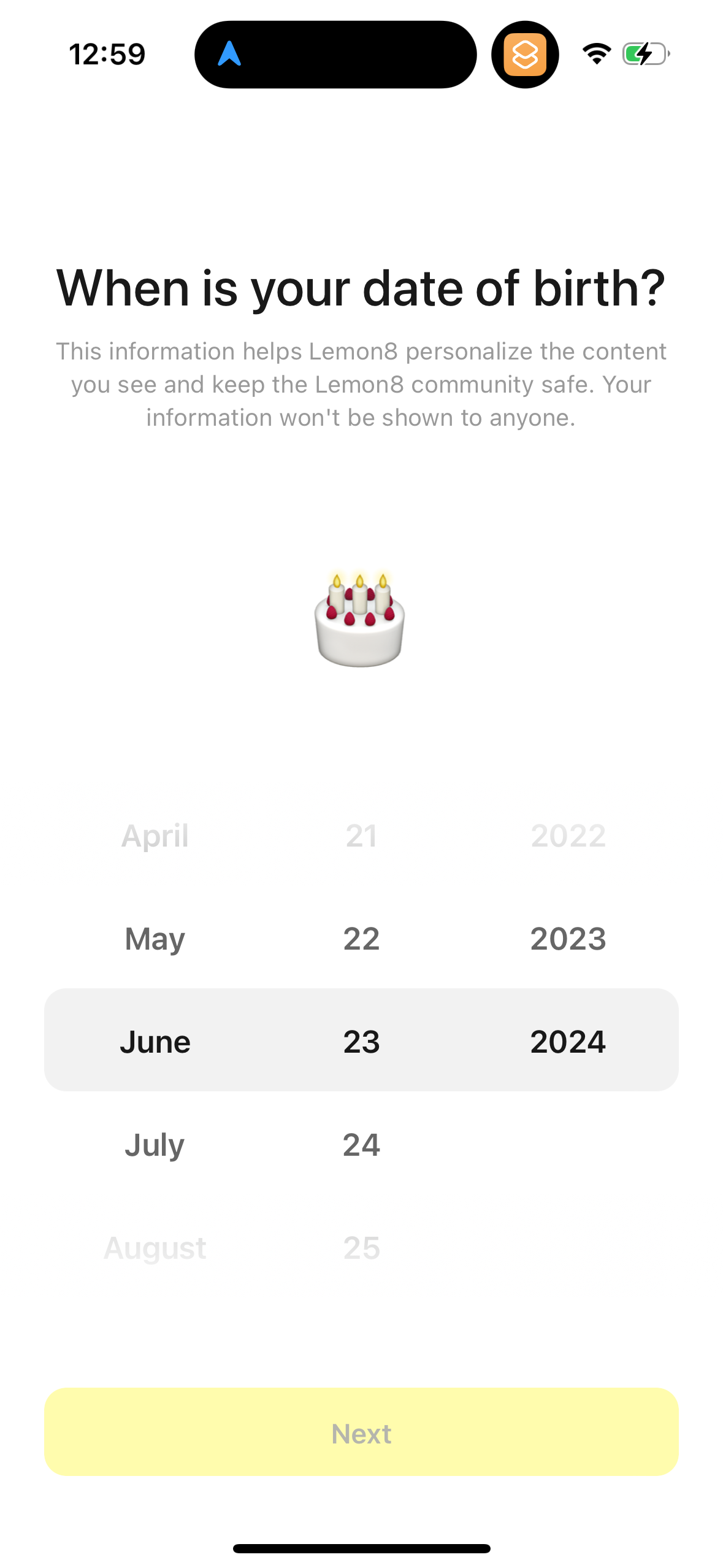Viewport: 723px width, 1568px height.
Task: Choose April as the birth month
Action: point(155,836)
